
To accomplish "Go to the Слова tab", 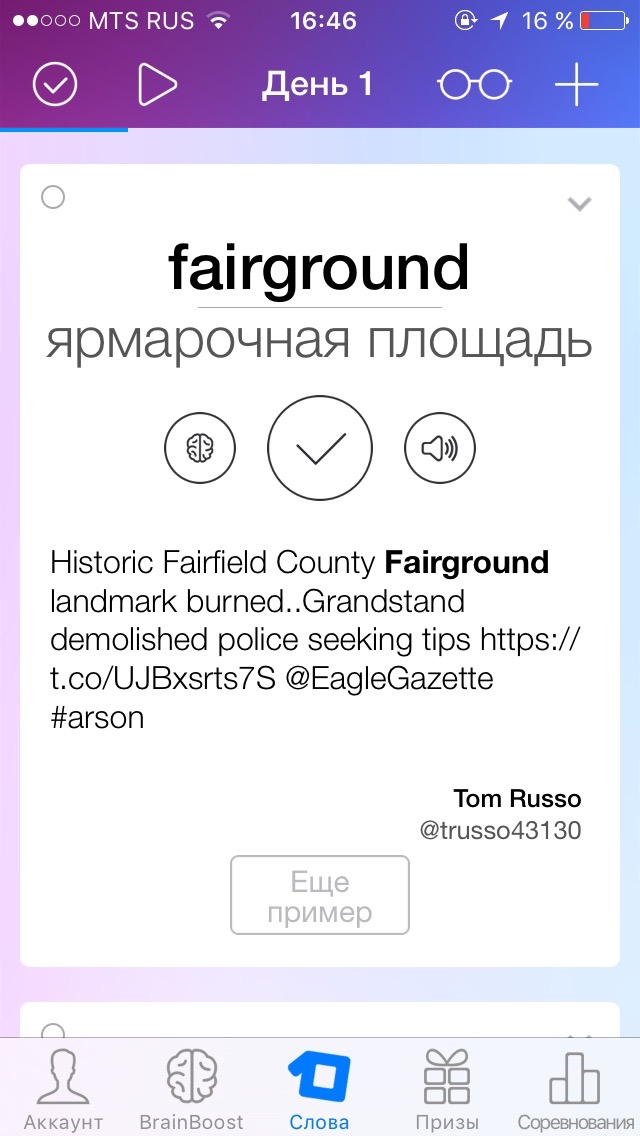I will (320, 1090).
